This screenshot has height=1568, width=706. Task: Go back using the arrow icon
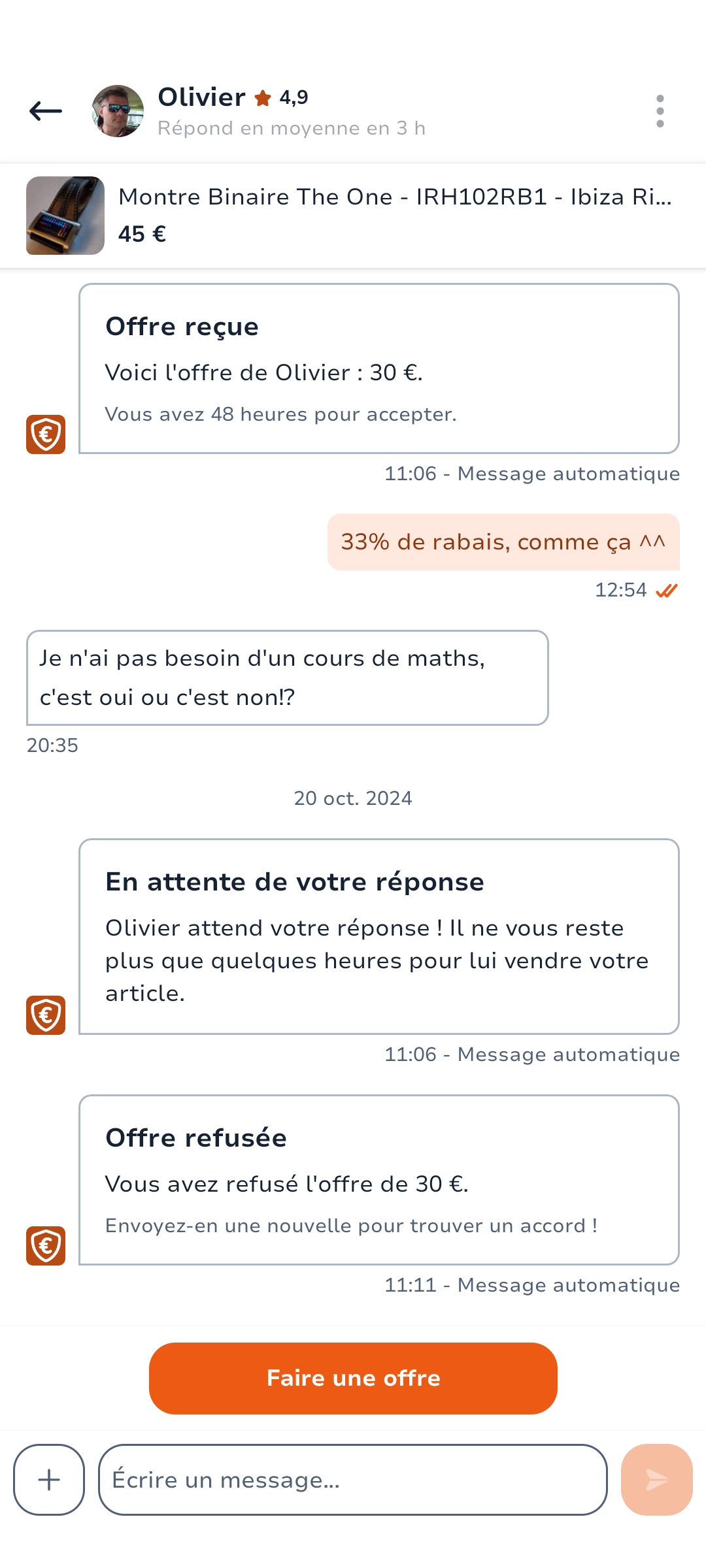[46, 111]
